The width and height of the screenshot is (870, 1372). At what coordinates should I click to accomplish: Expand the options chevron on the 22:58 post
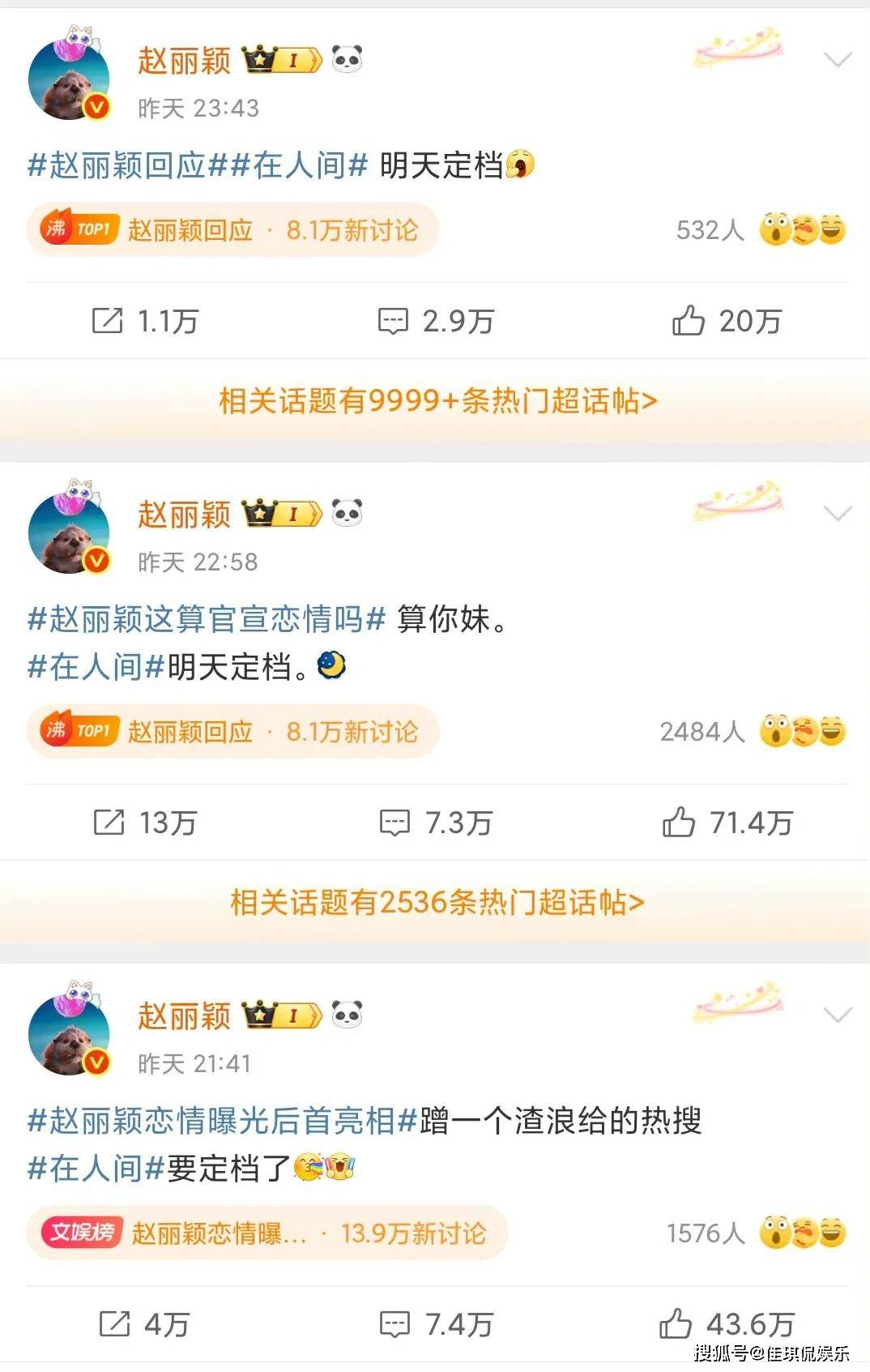(837, 513)
